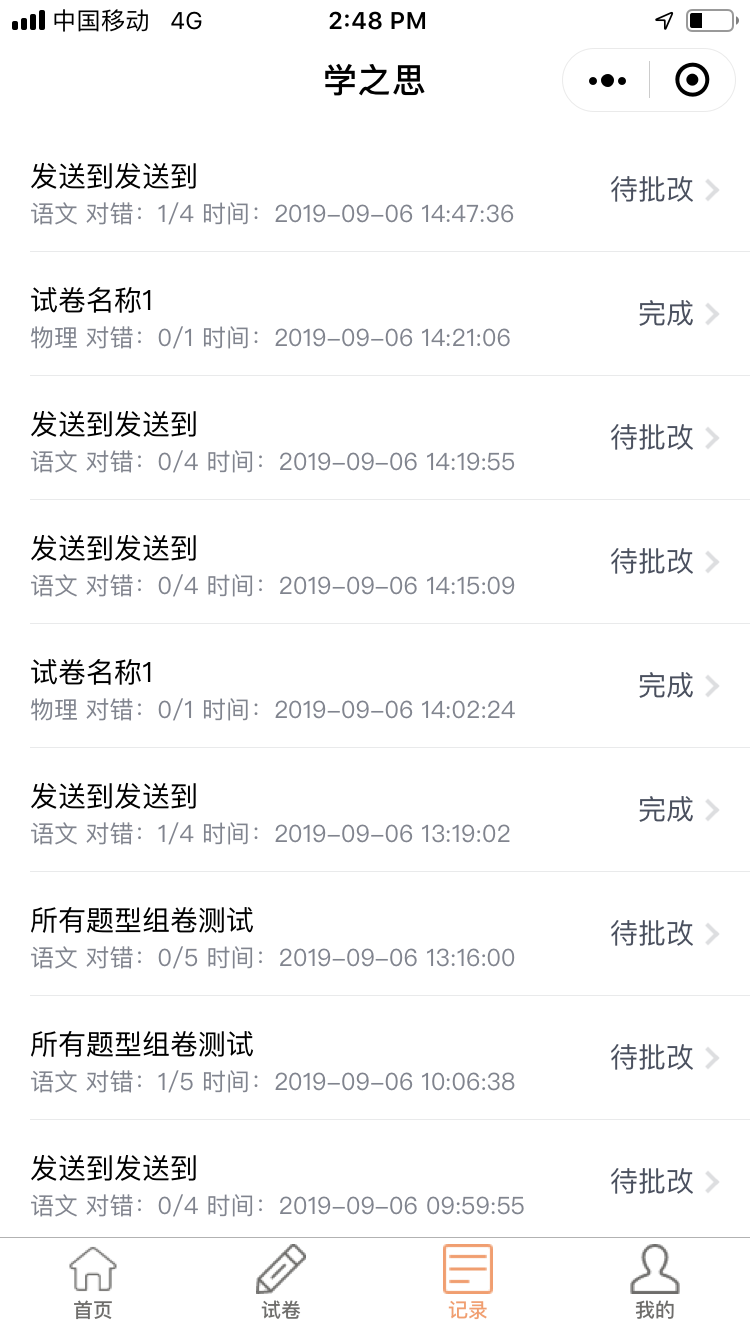Open 发送到发送到 record from 14:19:55

pos(375,438)
